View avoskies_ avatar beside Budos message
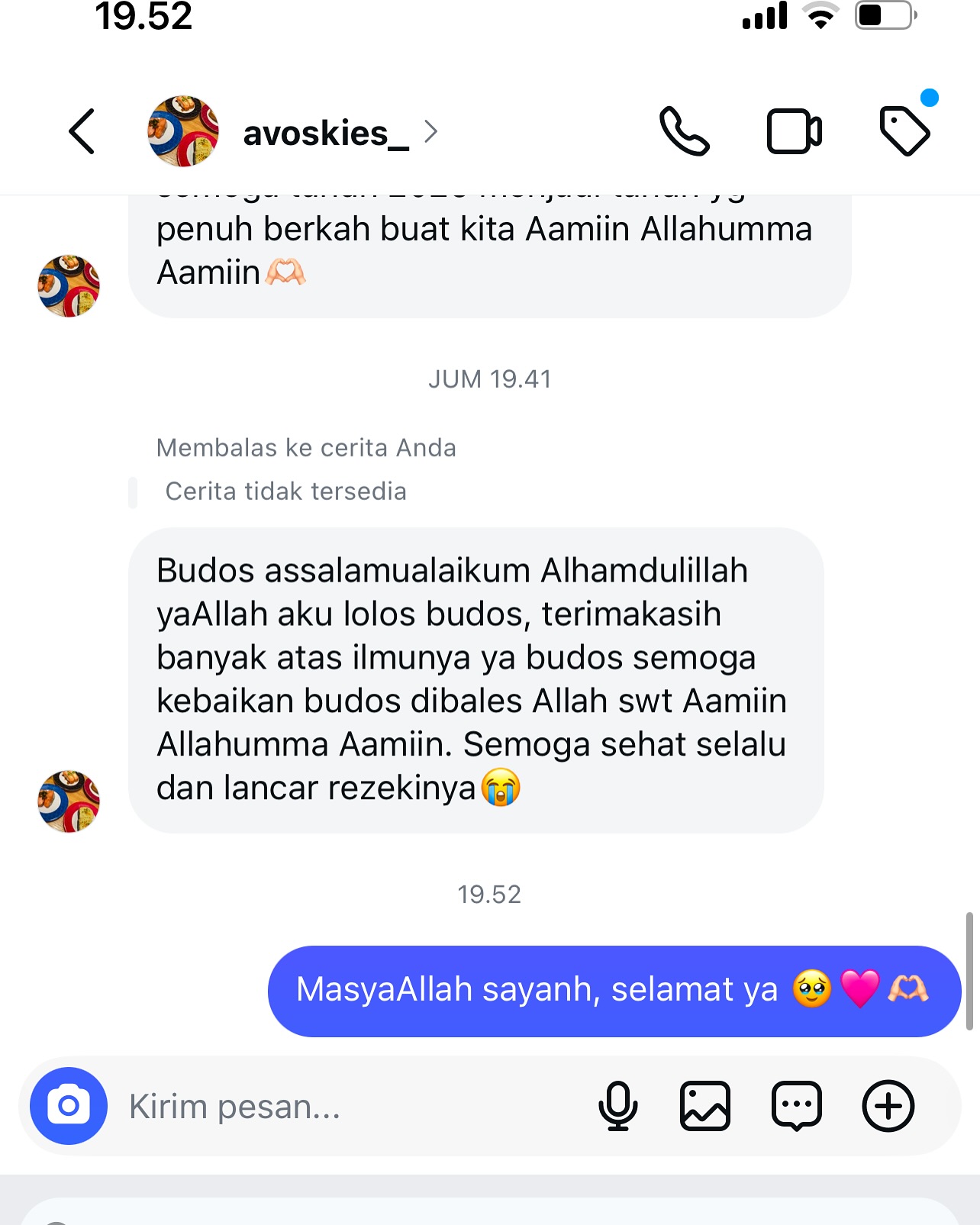980x1225 pixels. (69, 801)
